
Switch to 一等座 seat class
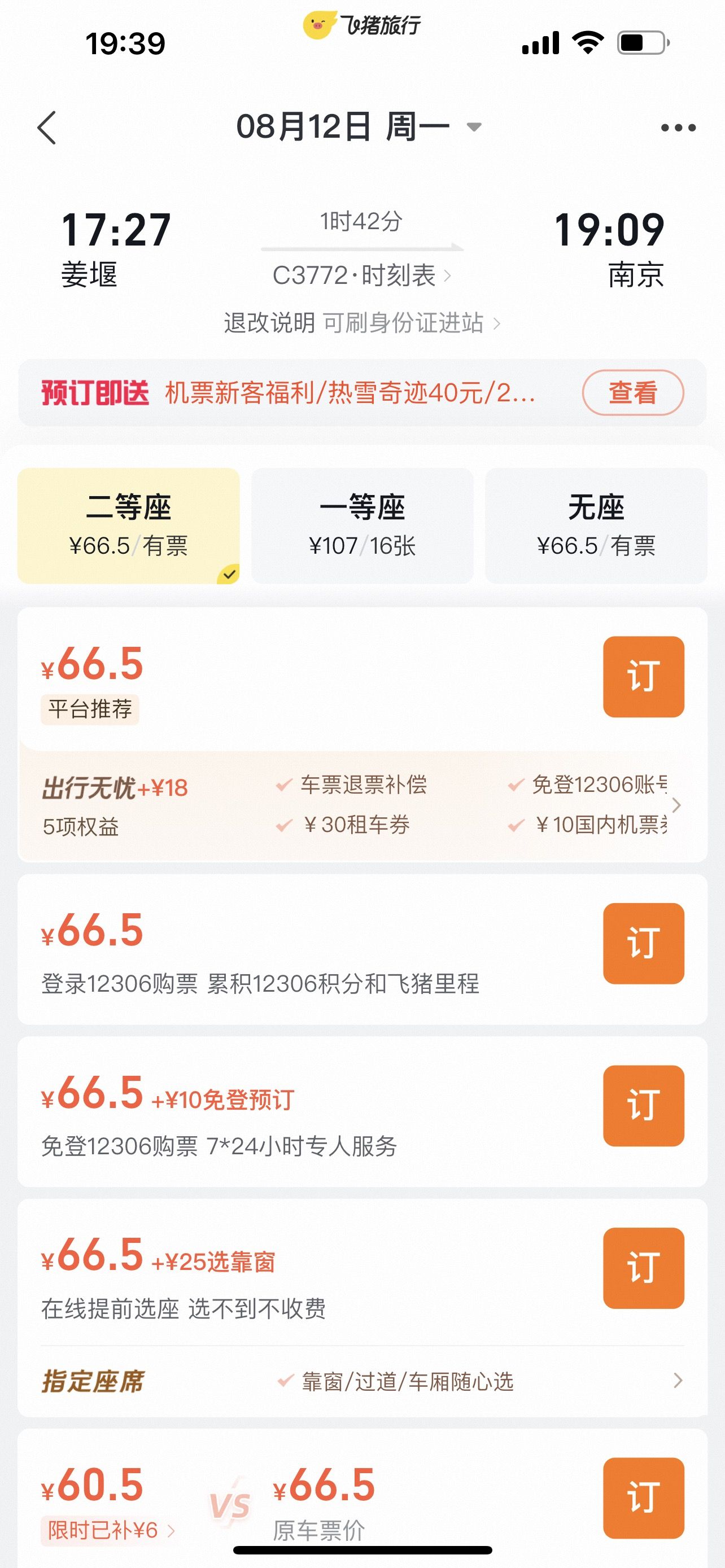point(362,525)
